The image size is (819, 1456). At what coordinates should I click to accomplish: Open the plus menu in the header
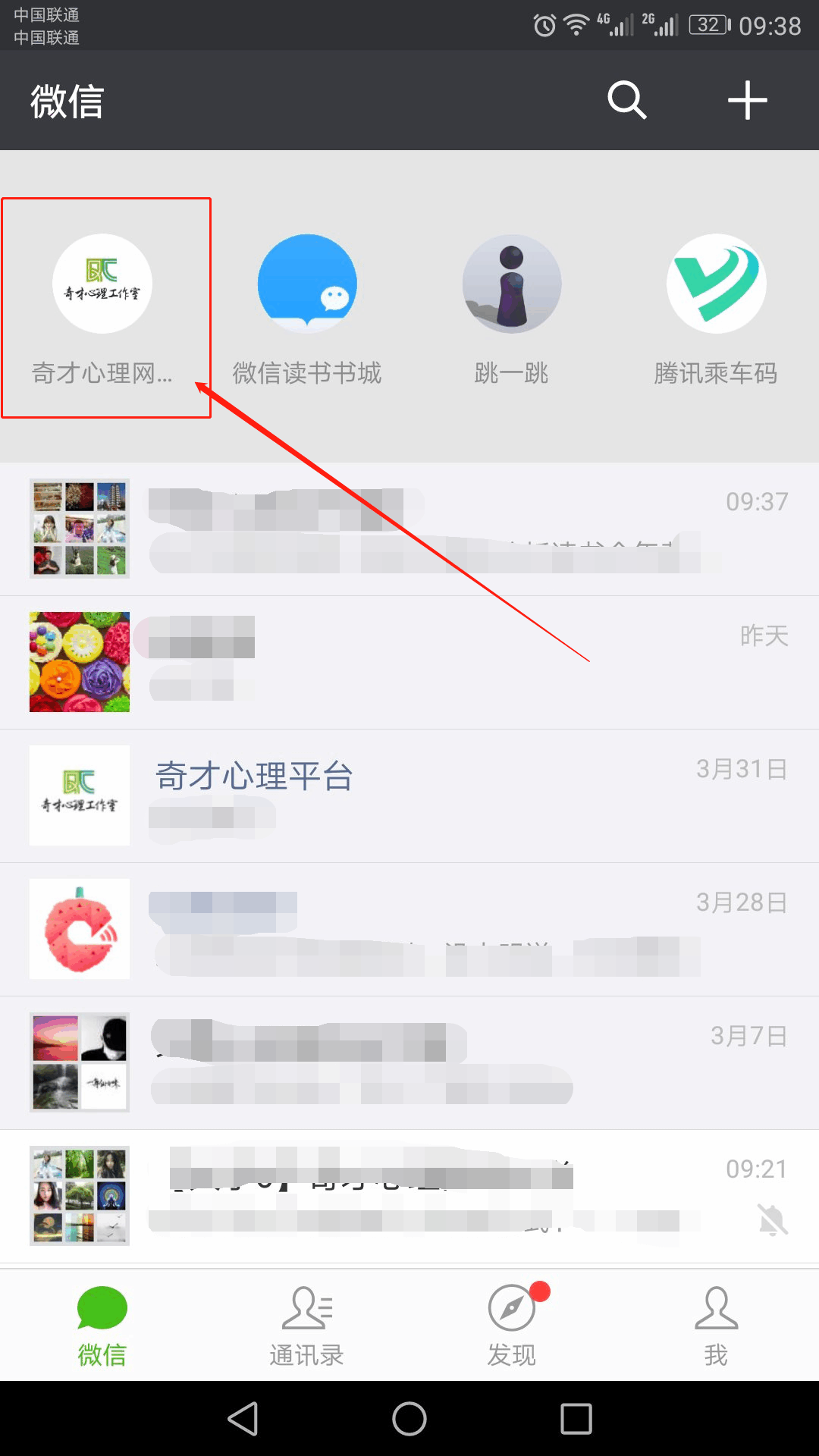click(x=747, y=100)
